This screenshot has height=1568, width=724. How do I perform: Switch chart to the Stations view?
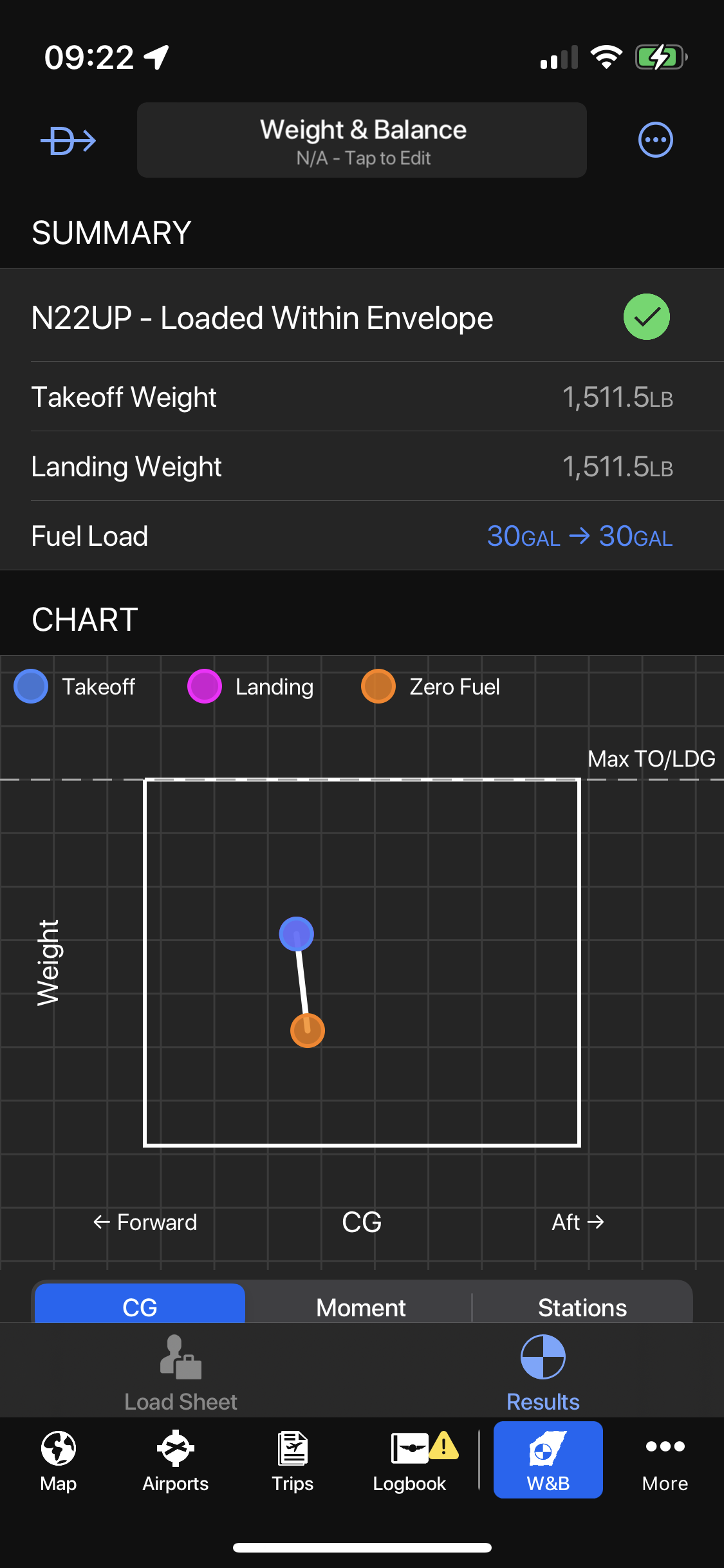pyautogui.click(x=582, y=1307)
